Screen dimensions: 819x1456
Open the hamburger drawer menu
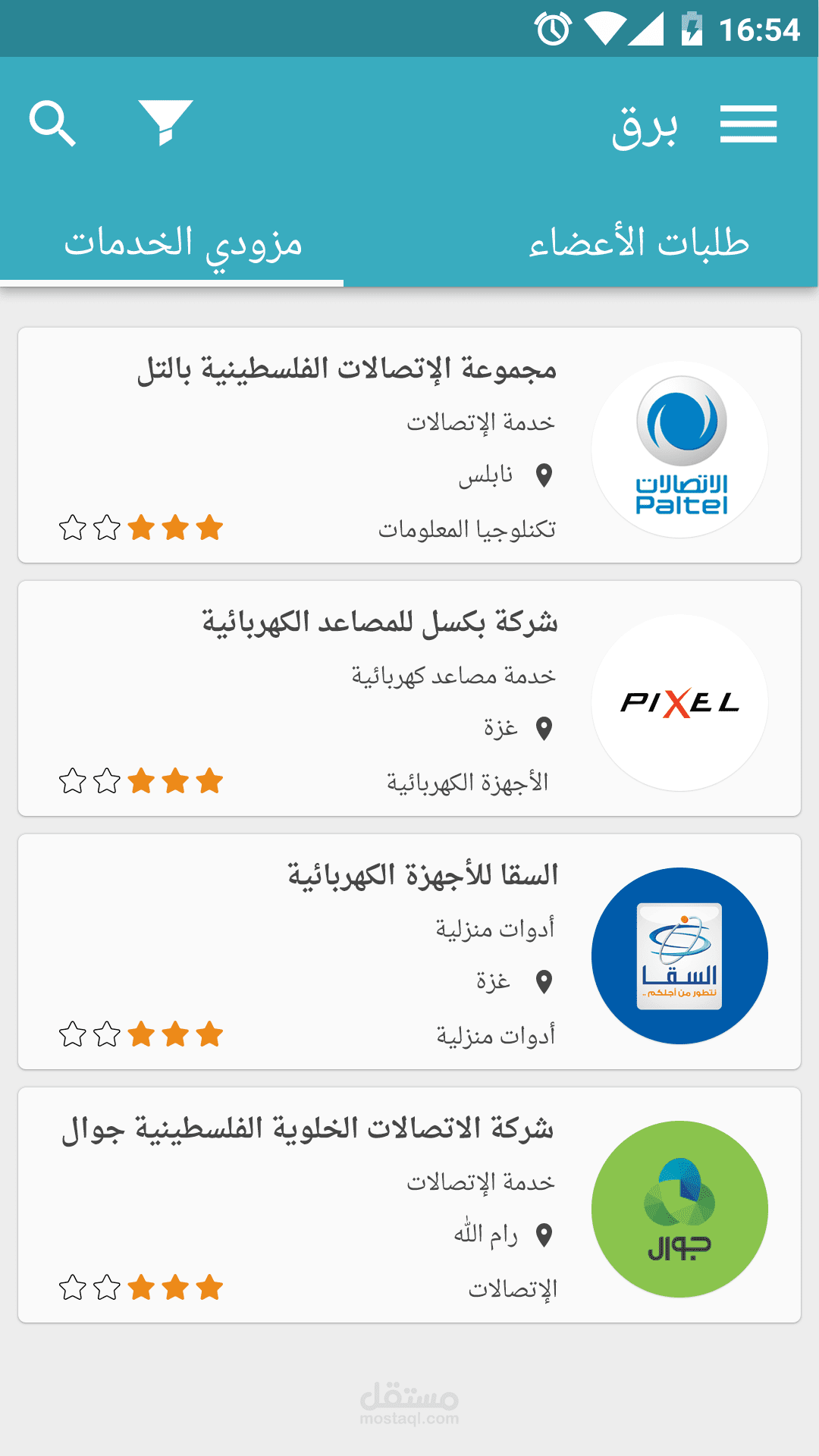pos(748,124)
